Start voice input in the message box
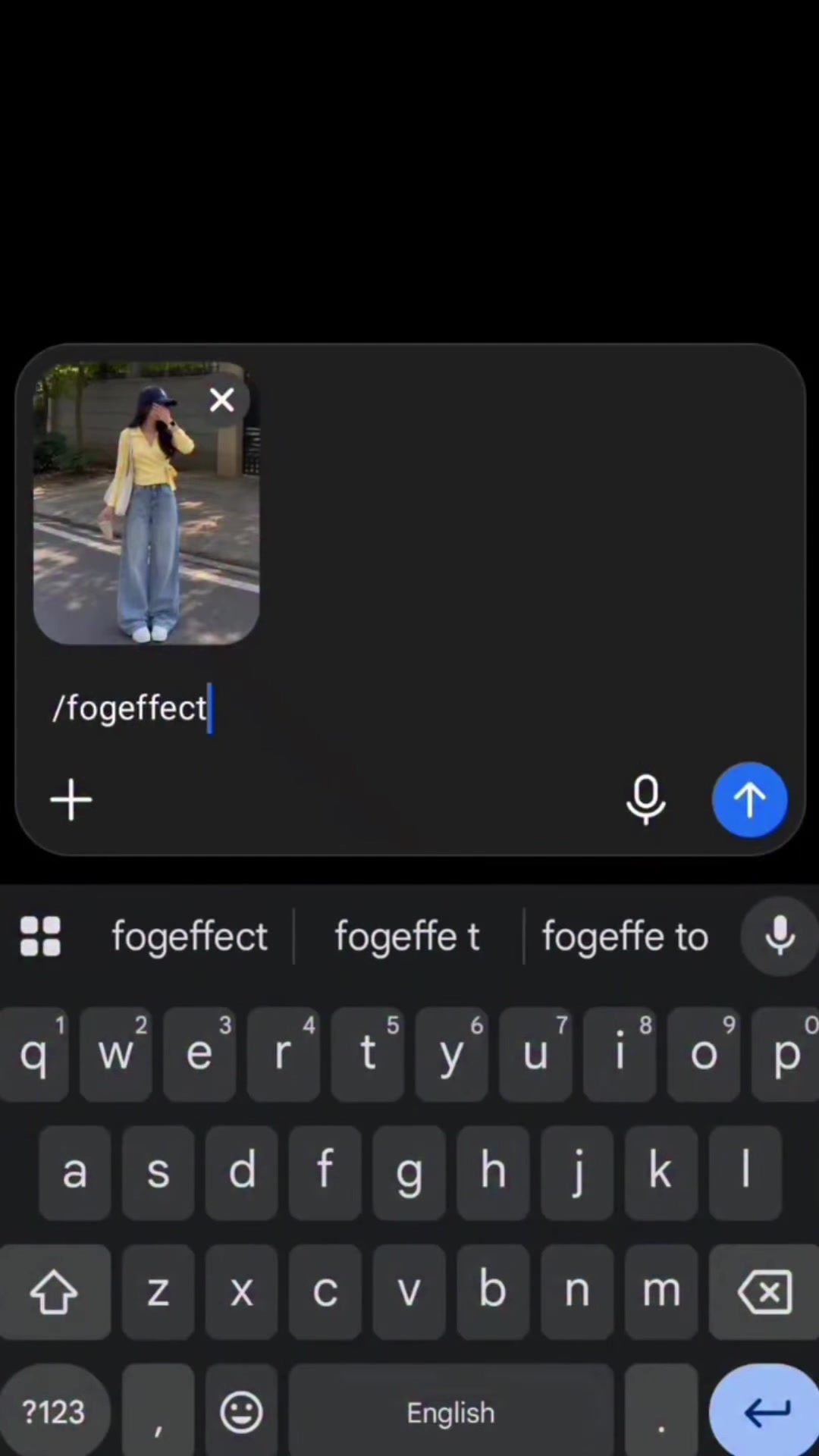The width and height of the screenshot is (819, 1456). (646, 800)
